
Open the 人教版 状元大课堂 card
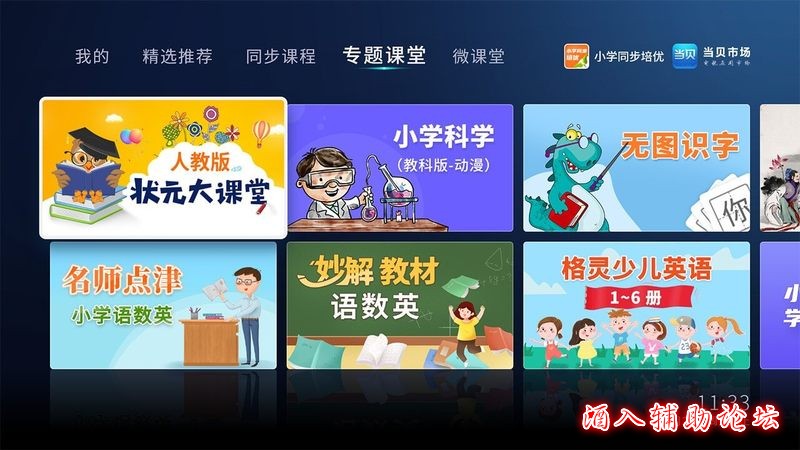163,167
